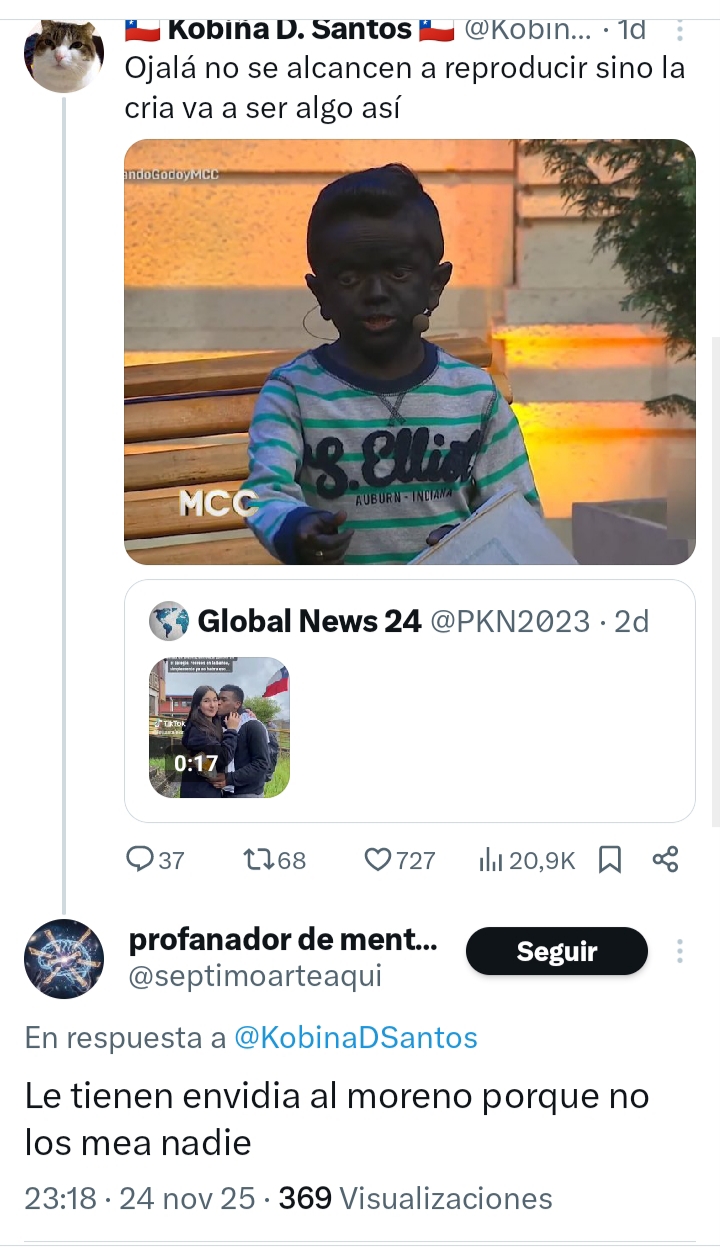Viewport: 720px width, 1255px height.
Task: Follow profanador de ment... with Seguir
Action: pyautogui.click(x=556, y=951)
